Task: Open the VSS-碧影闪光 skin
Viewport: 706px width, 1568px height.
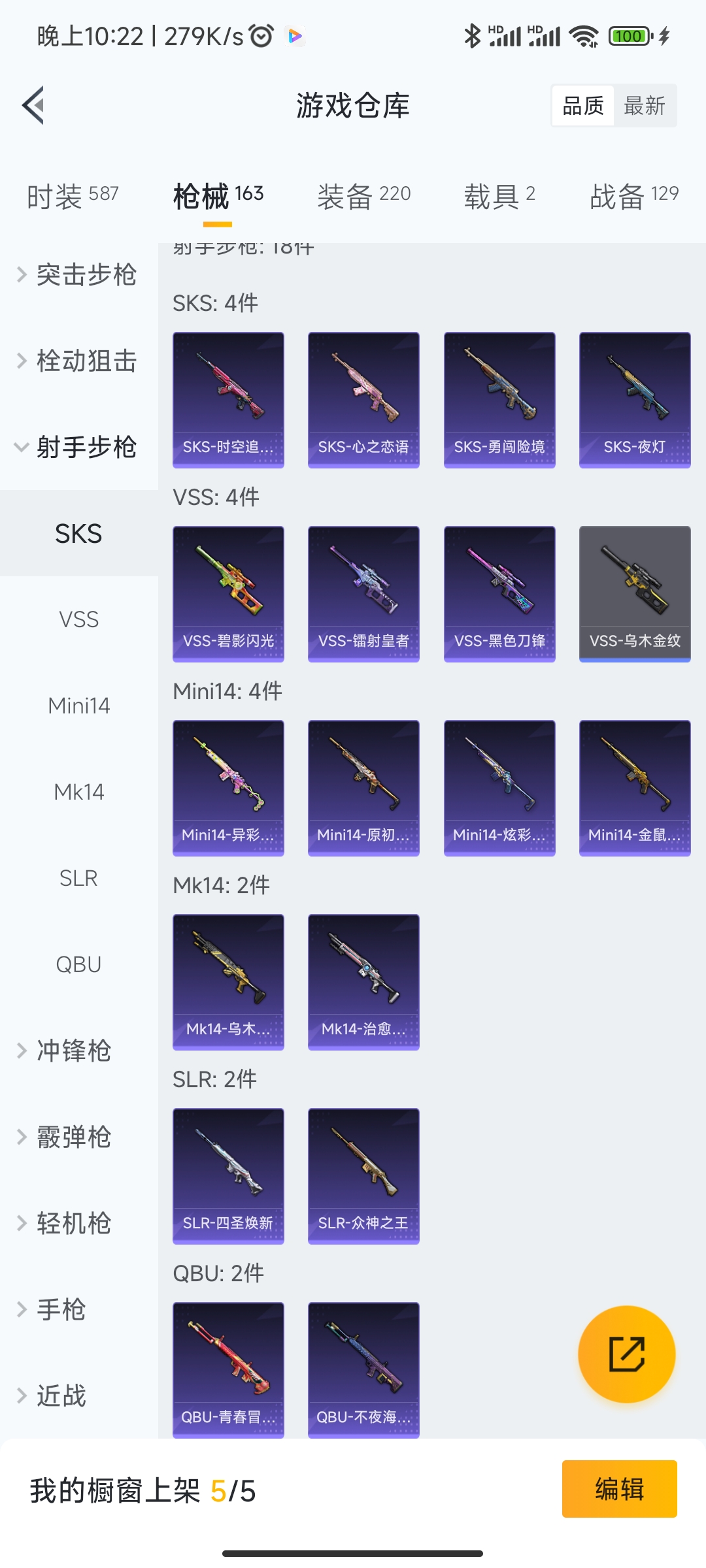Action: click(x=228, y=593)
